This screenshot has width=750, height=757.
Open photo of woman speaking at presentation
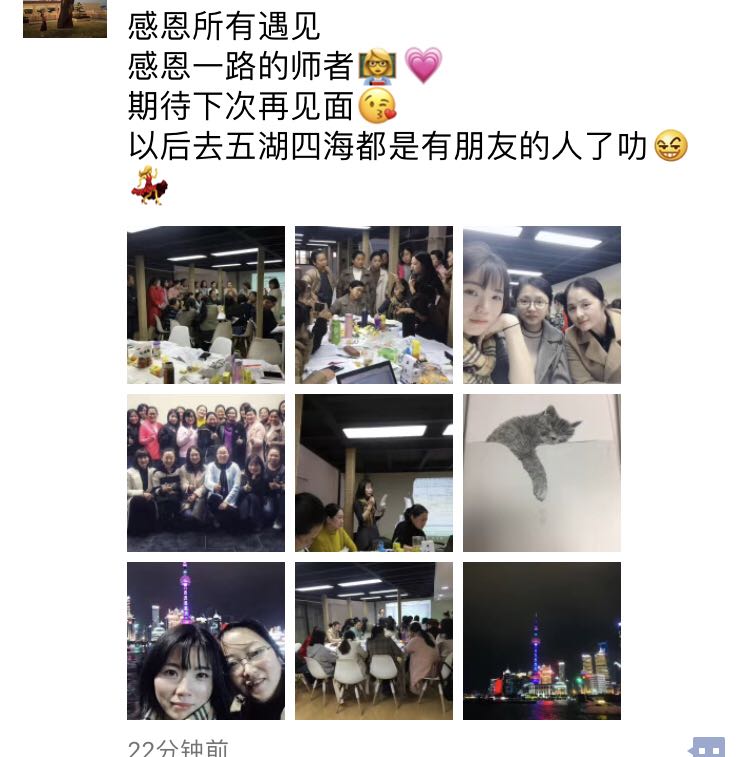pos(373,472)
